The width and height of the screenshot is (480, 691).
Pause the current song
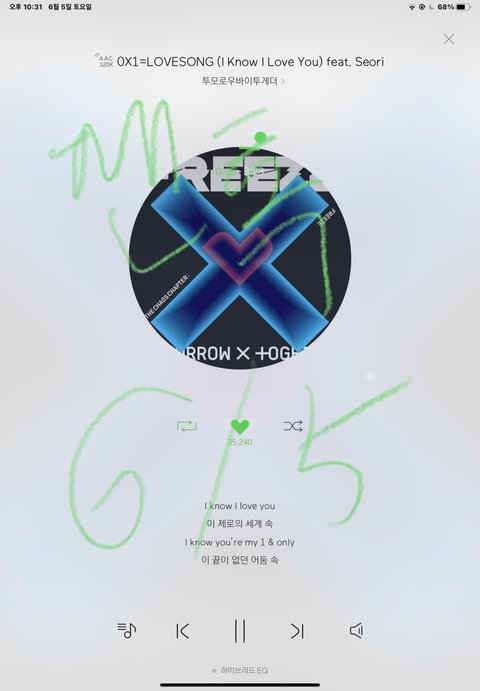tap(240, 631)
